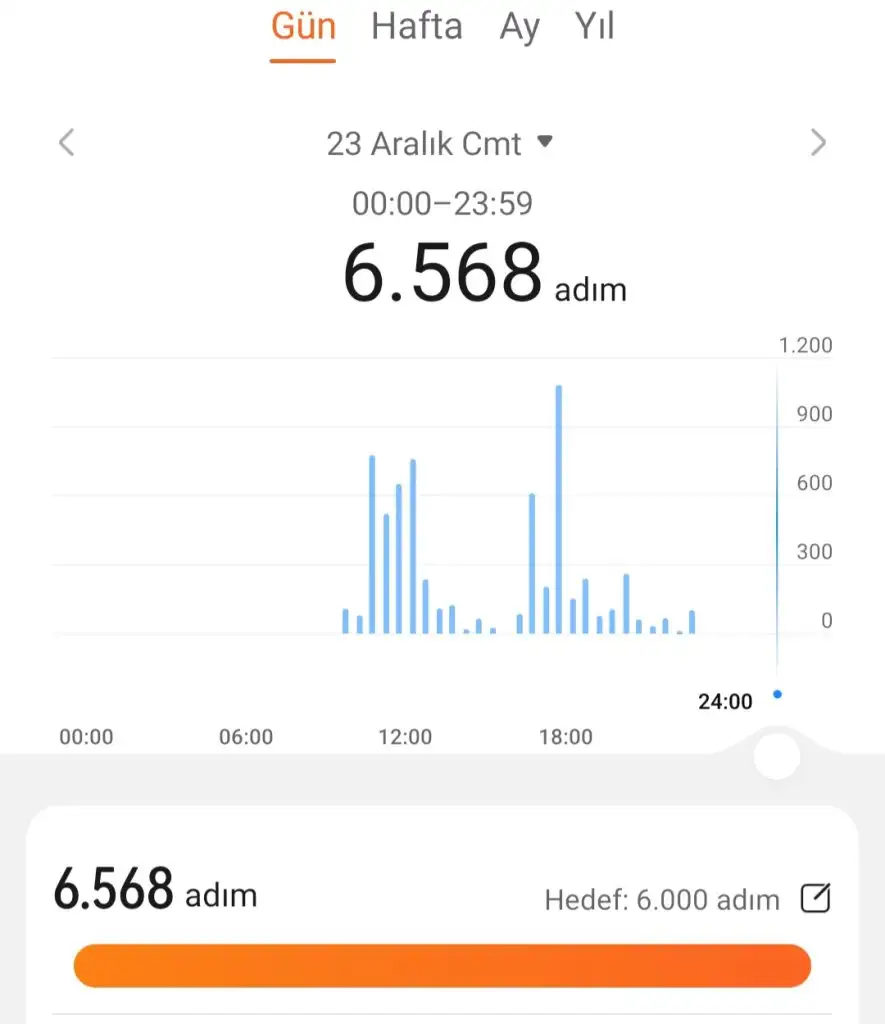
Task: Open the Ay tab
Action: (519, 27)
